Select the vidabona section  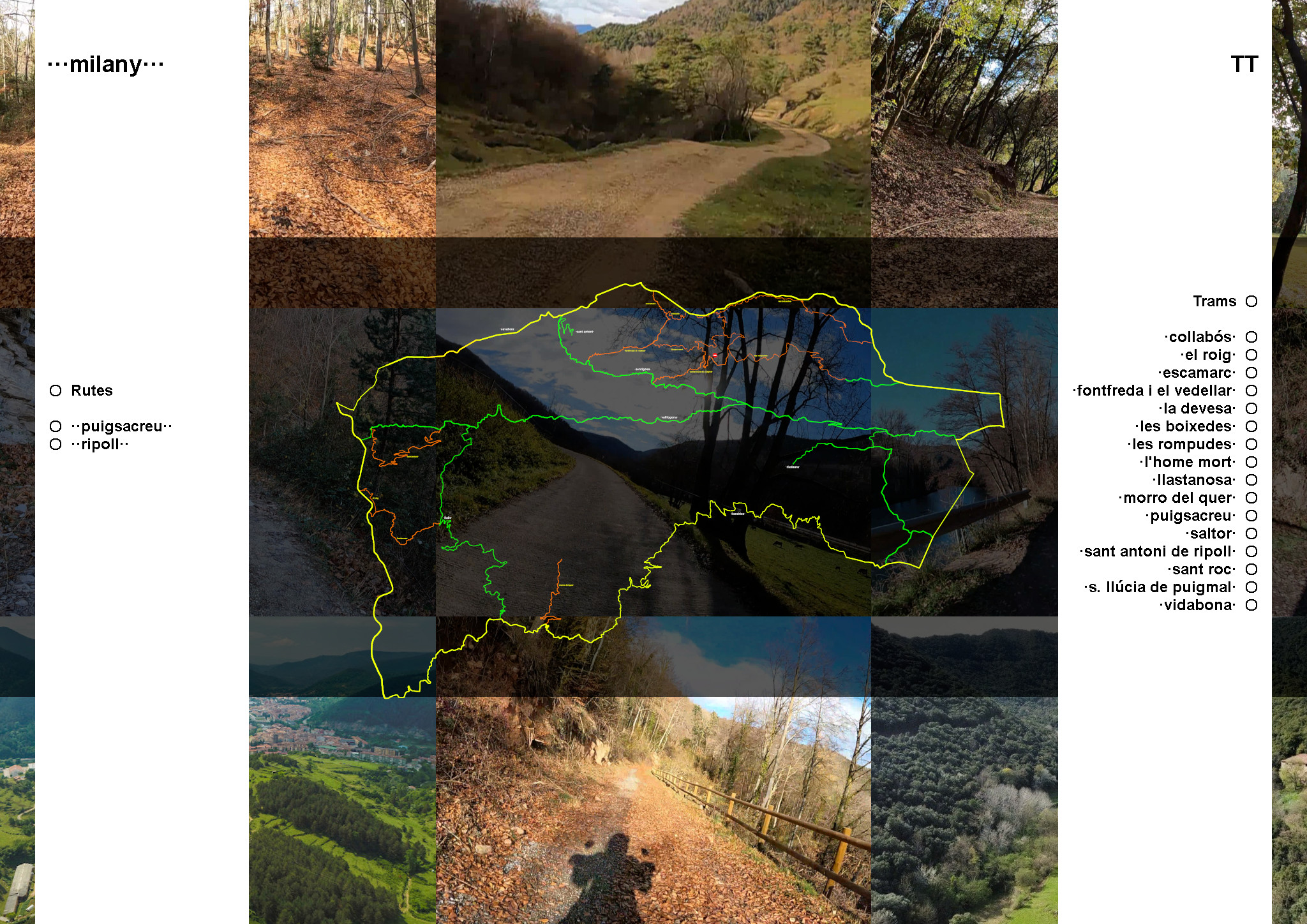click(x=1251, y=605)
